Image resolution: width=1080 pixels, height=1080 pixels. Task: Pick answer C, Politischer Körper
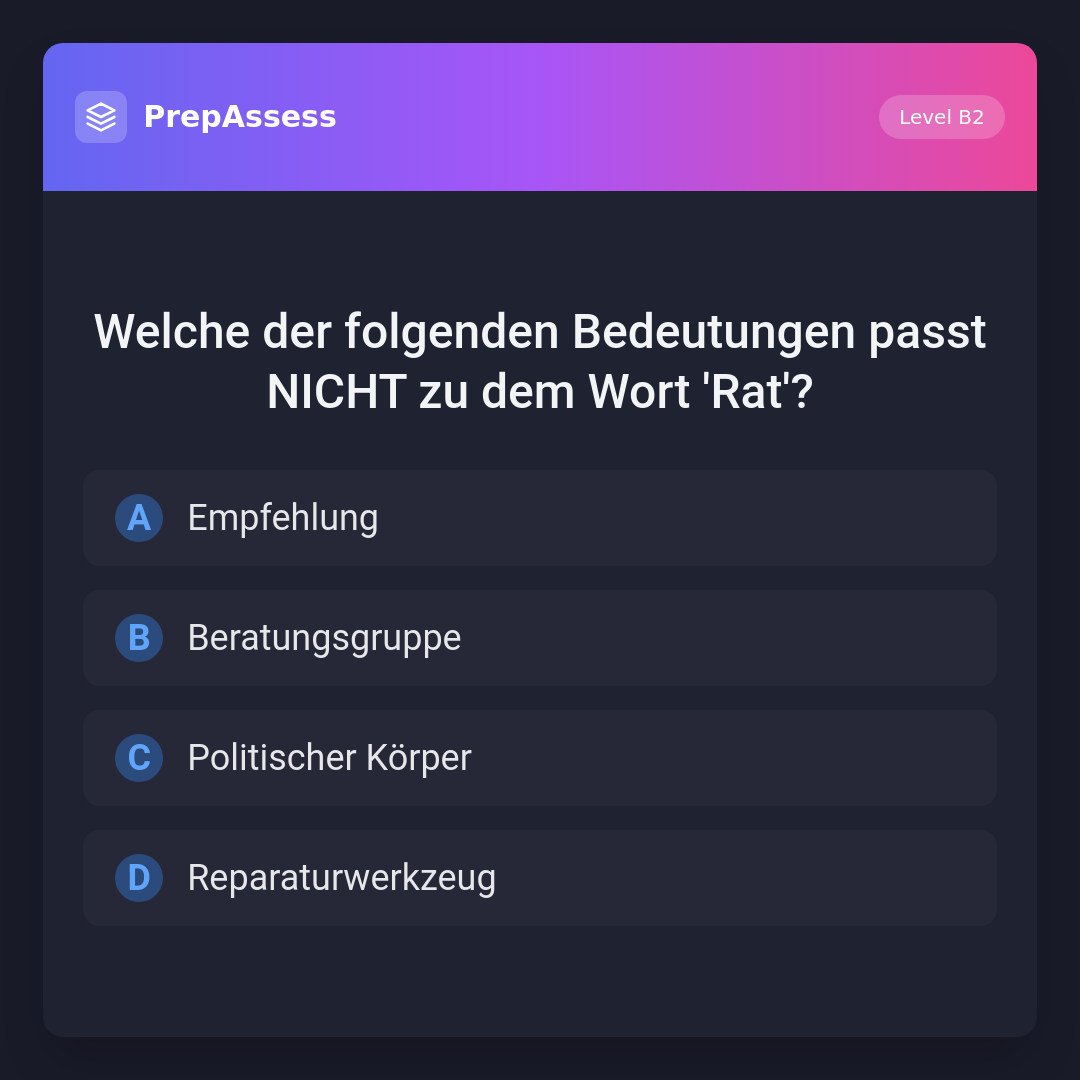(540, 758)
